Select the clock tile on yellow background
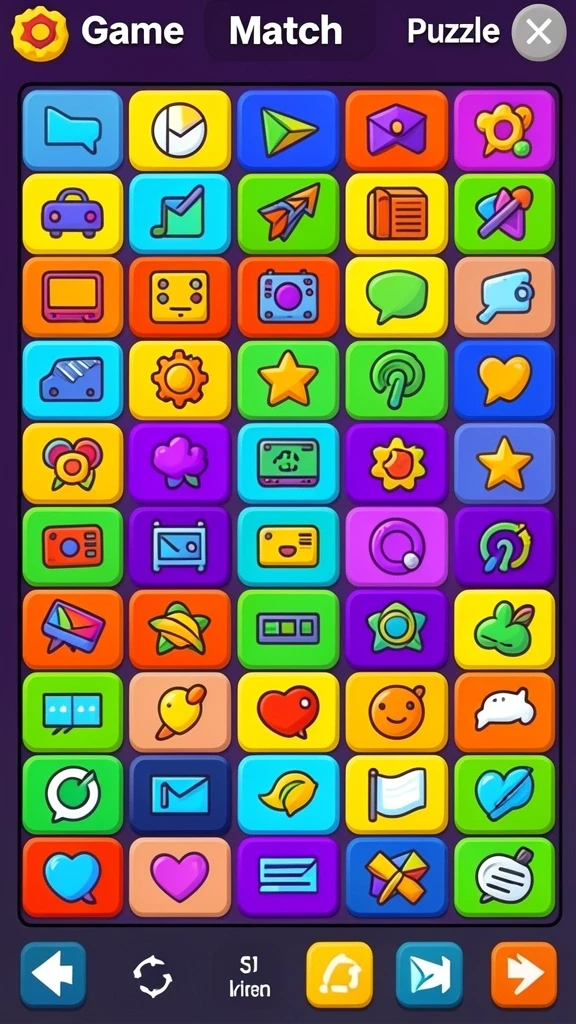The height and width of the screenshot is (1024, 576). point(180,130)
